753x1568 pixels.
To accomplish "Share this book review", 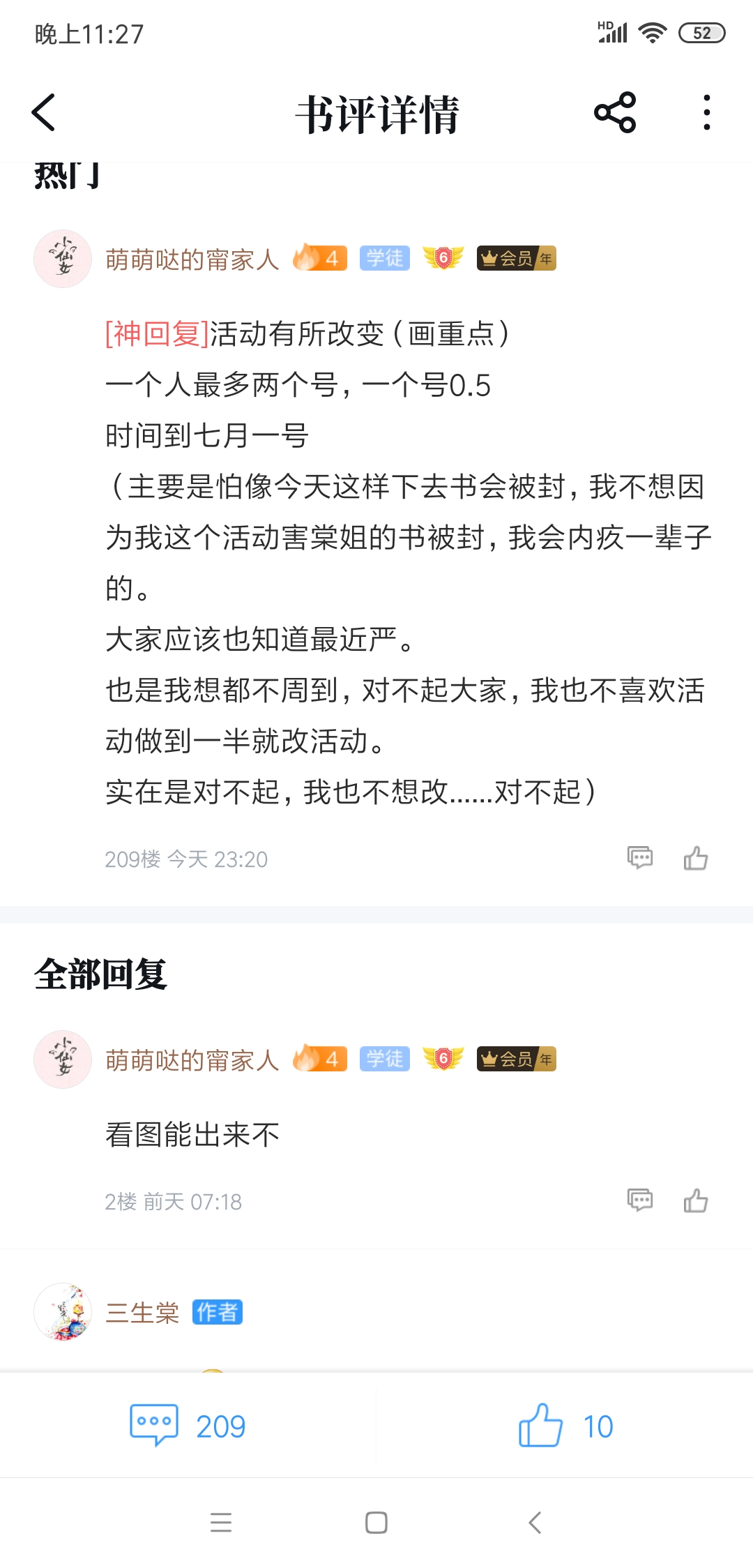I will 615,112.
